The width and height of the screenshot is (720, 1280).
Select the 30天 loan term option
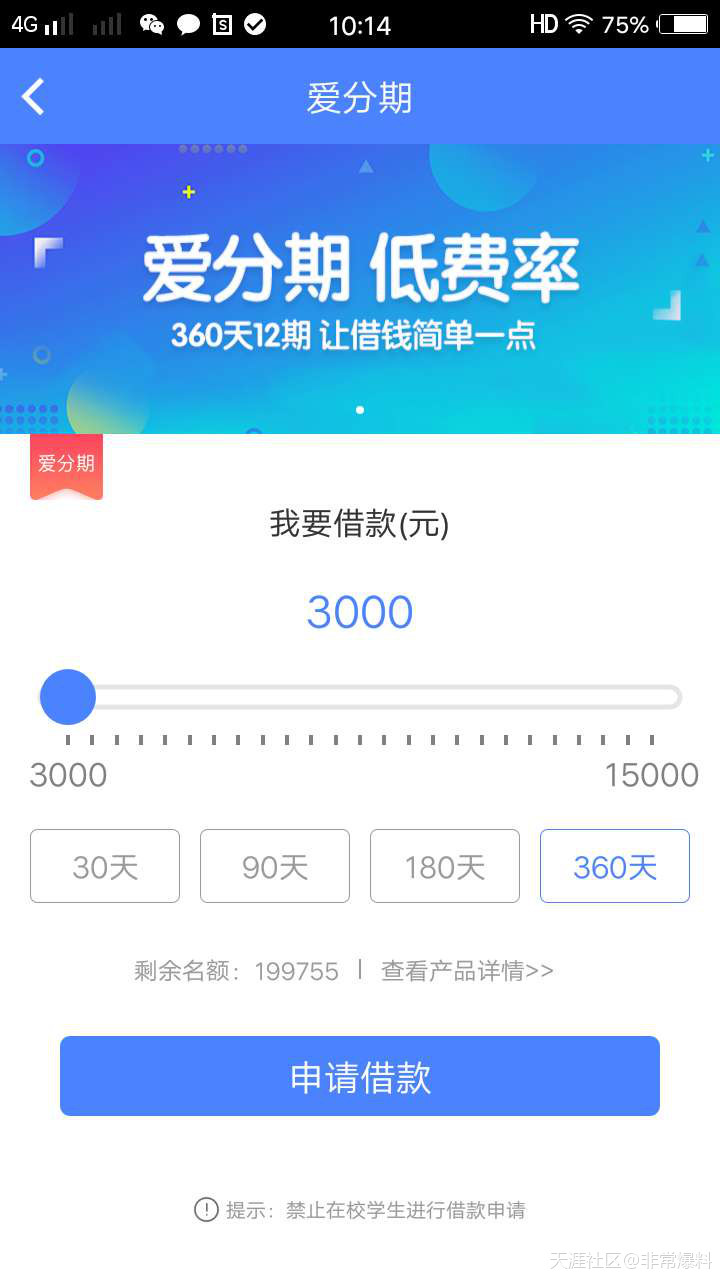point(104,866)
